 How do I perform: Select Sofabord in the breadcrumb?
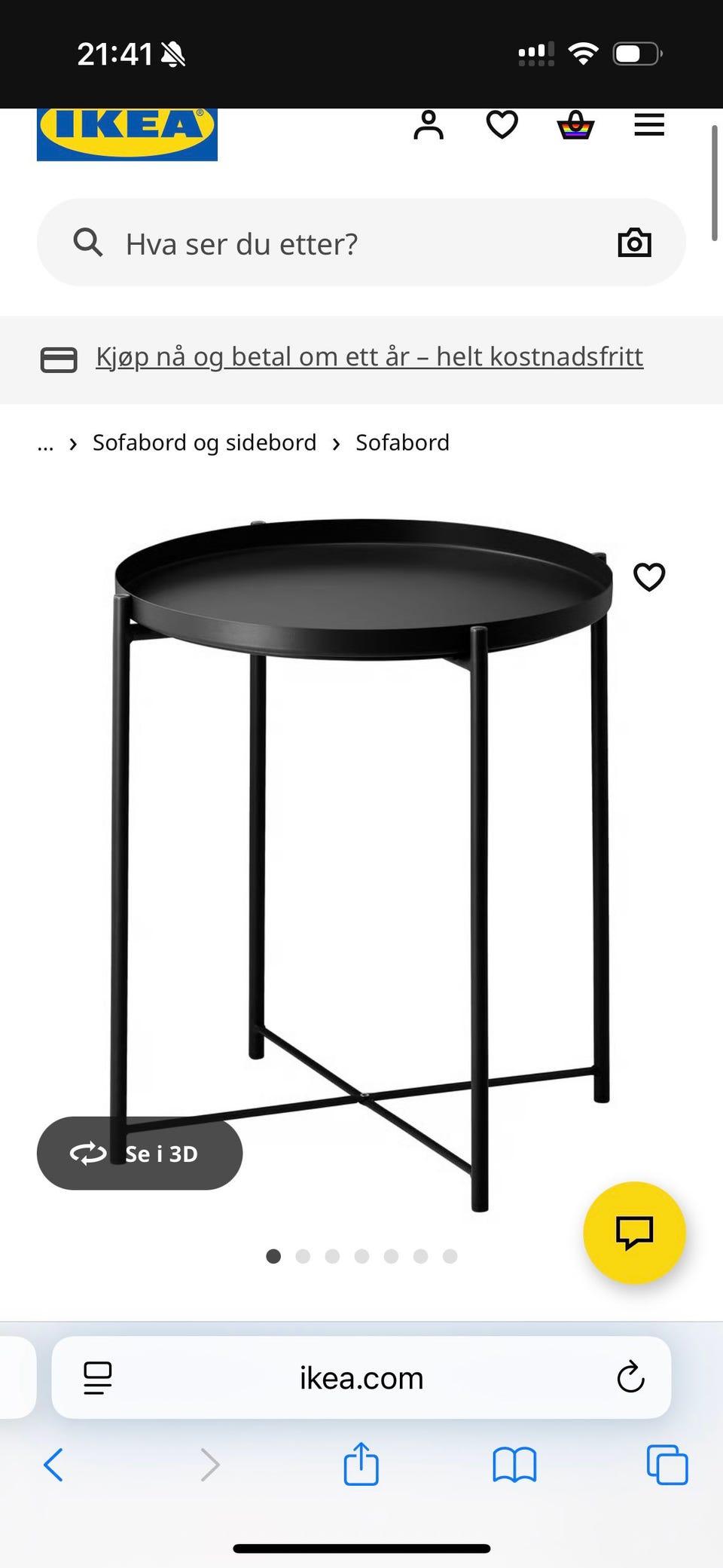click(402, 442)
